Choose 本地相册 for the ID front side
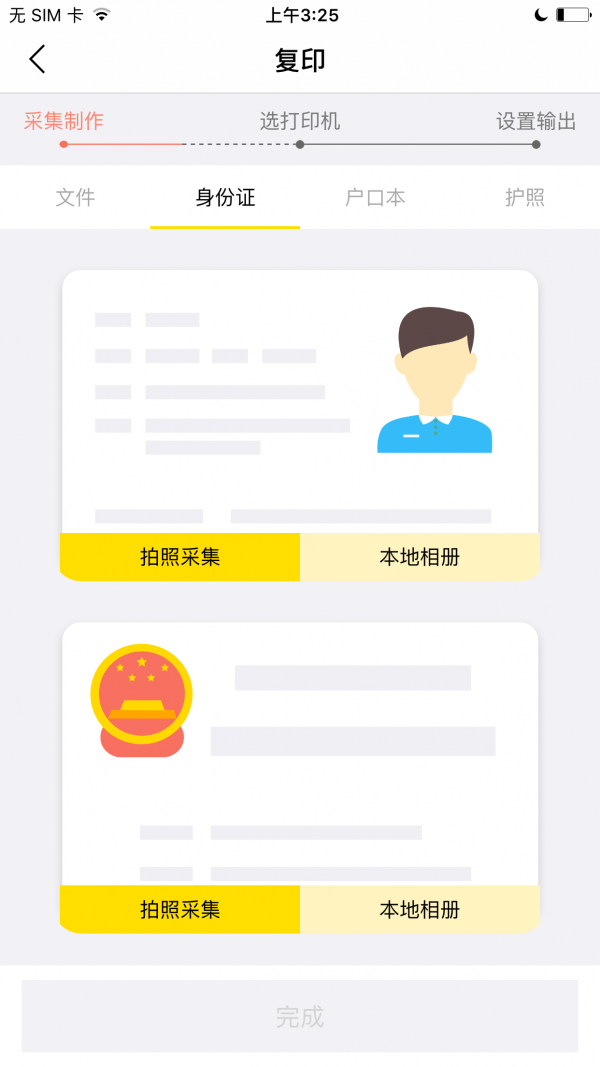The image size is (600, 1067). pyautogui.click(x=420, y=557)
